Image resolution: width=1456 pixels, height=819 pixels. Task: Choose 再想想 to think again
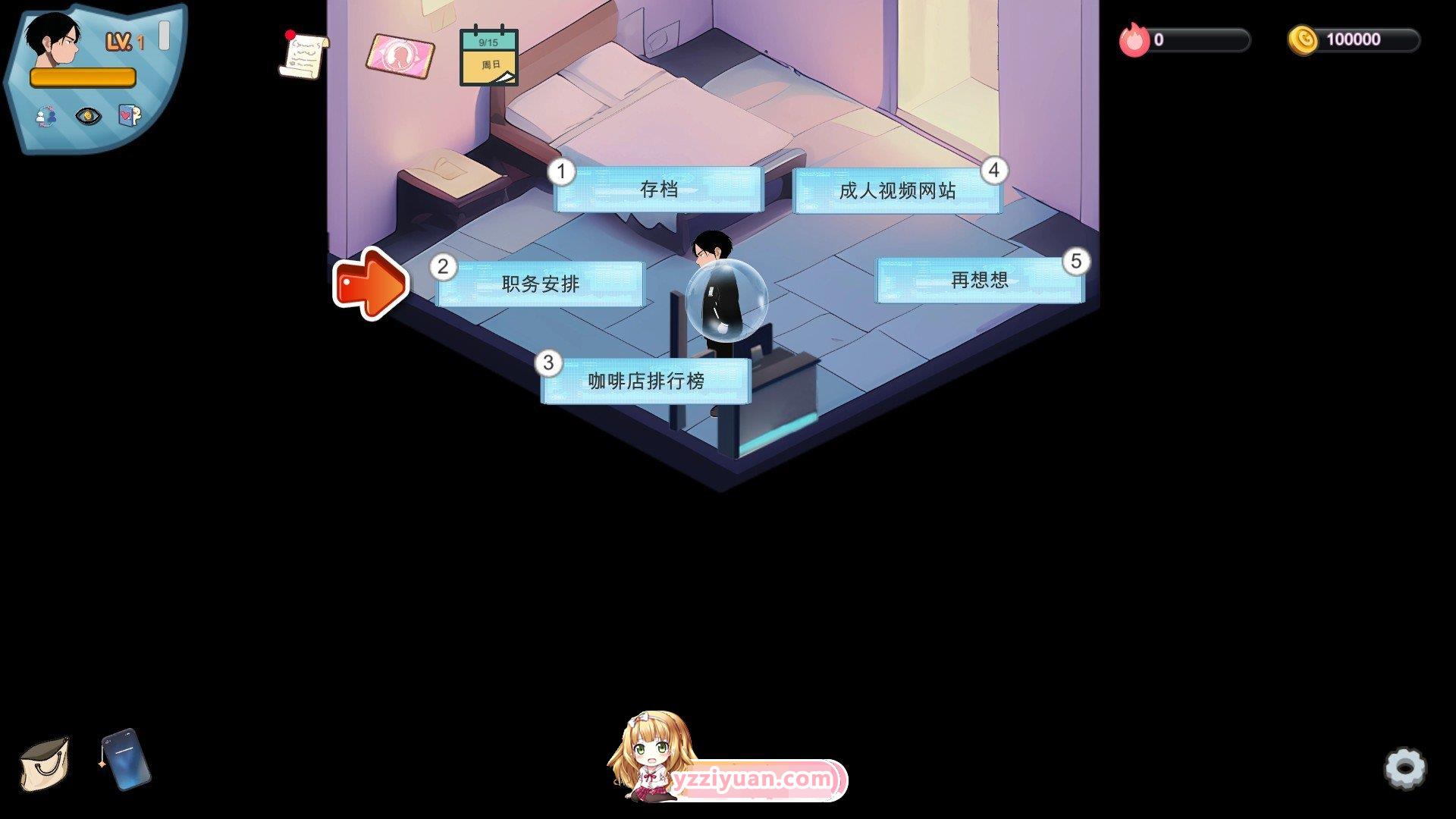coord(979,281)
